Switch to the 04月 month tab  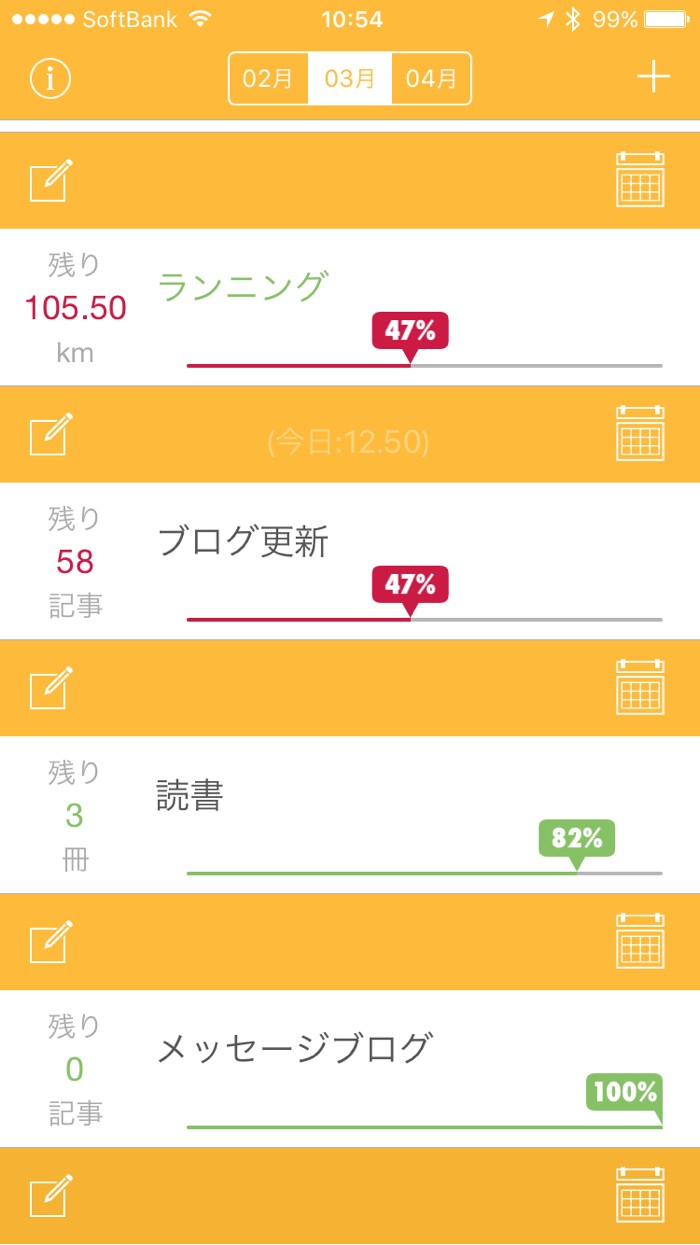[x=431, y=78]
